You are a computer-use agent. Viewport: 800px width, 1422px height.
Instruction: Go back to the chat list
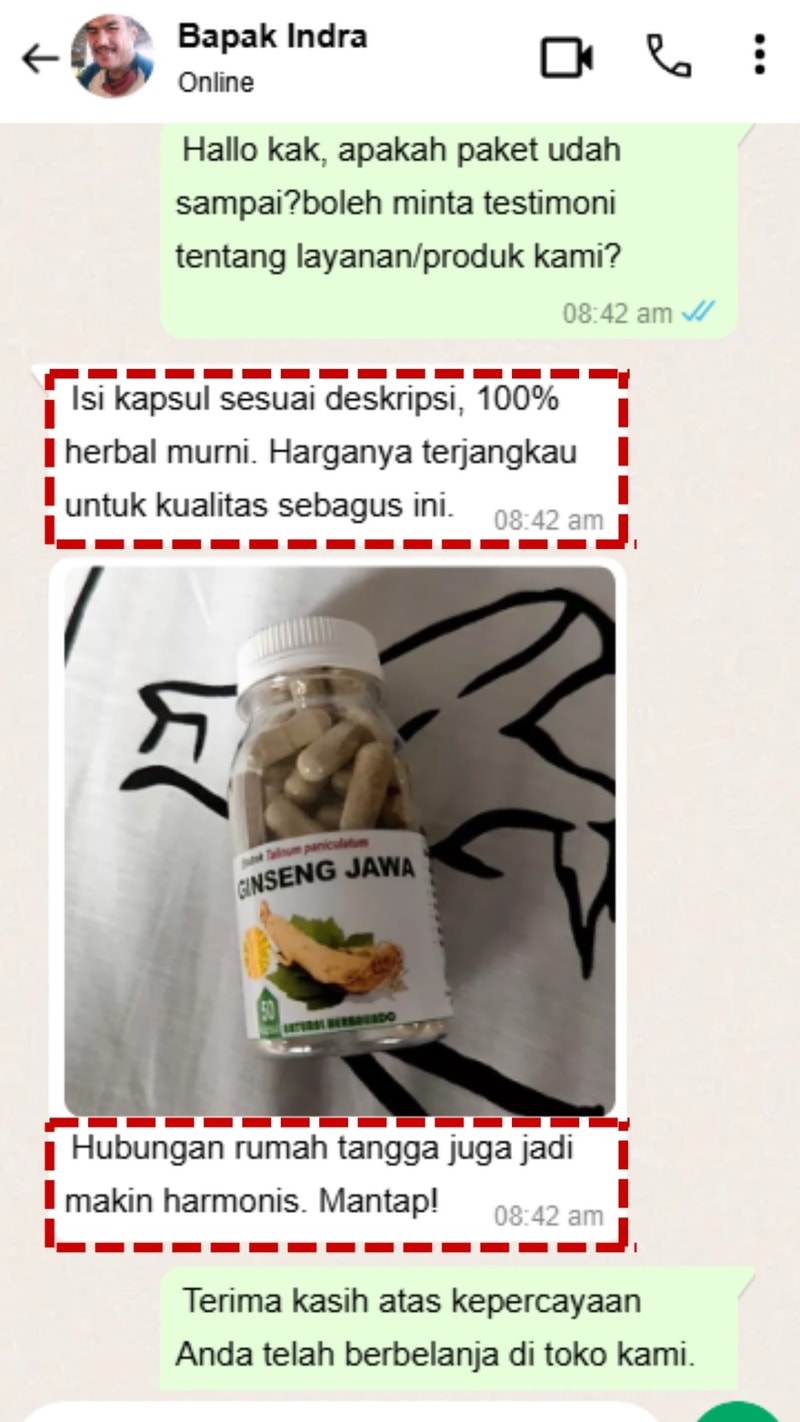click(x=39, y=59)
